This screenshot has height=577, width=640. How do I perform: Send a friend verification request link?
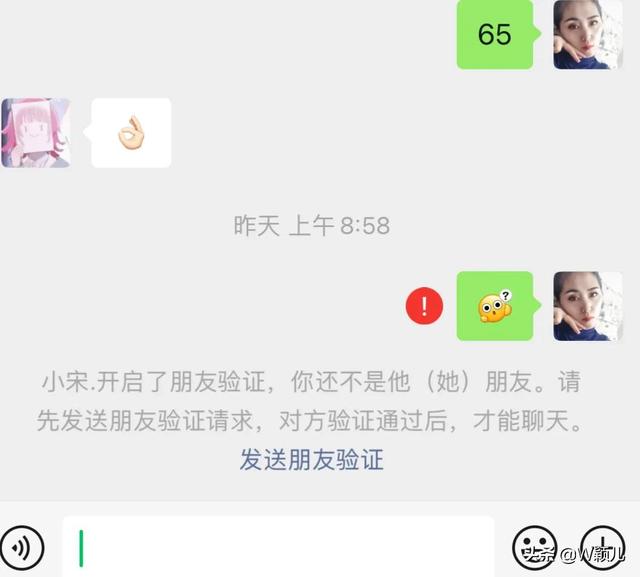pos(311,460)
